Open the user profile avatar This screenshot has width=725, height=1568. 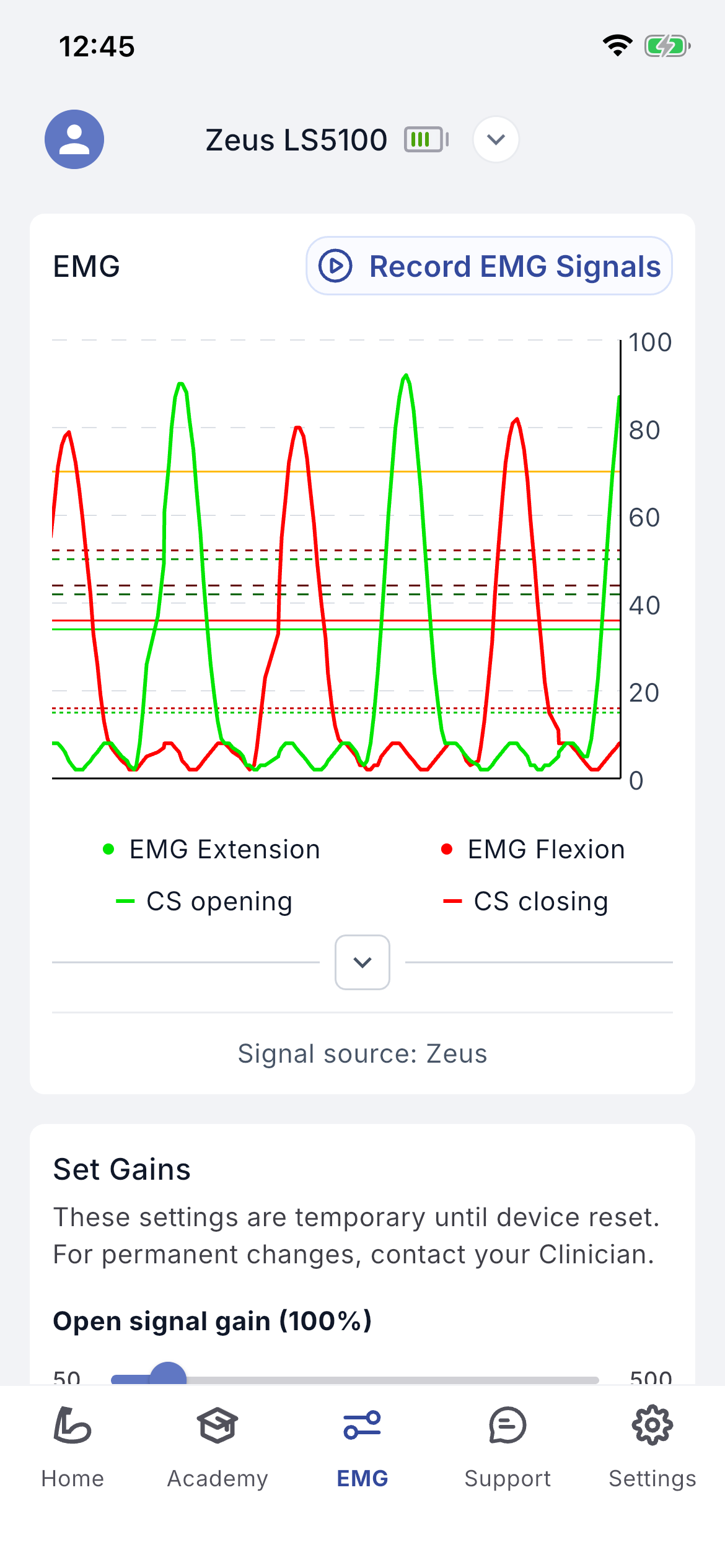pos(74,139)
